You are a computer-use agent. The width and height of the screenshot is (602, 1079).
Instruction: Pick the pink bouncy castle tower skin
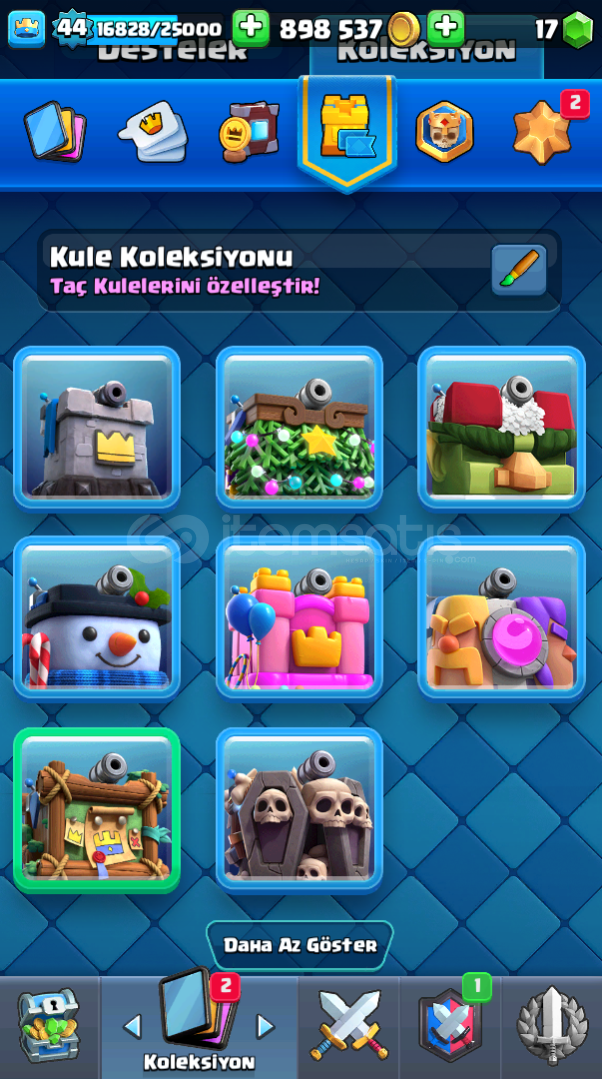point(299,618)
